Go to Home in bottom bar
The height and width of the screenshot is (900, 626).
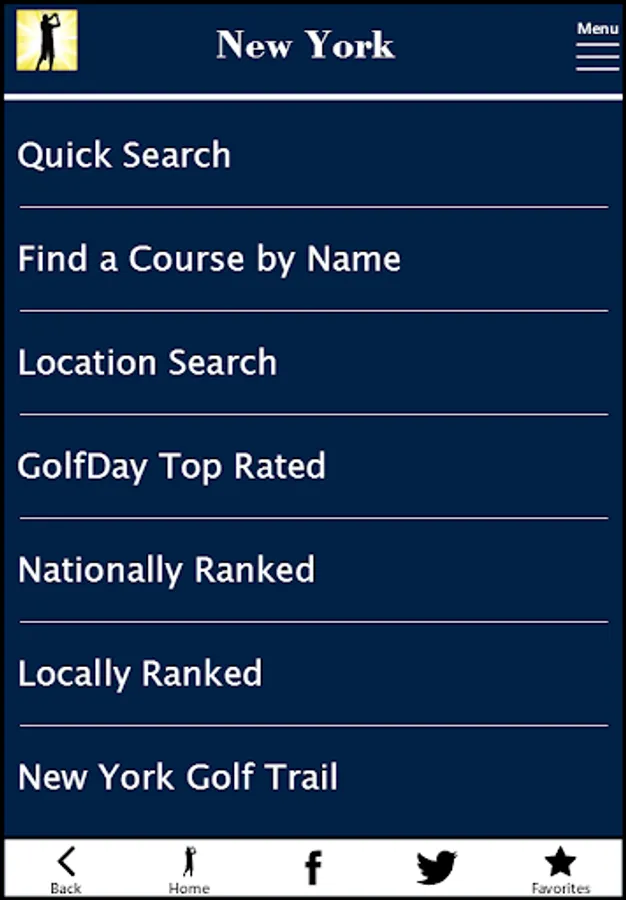coord(189,869)
